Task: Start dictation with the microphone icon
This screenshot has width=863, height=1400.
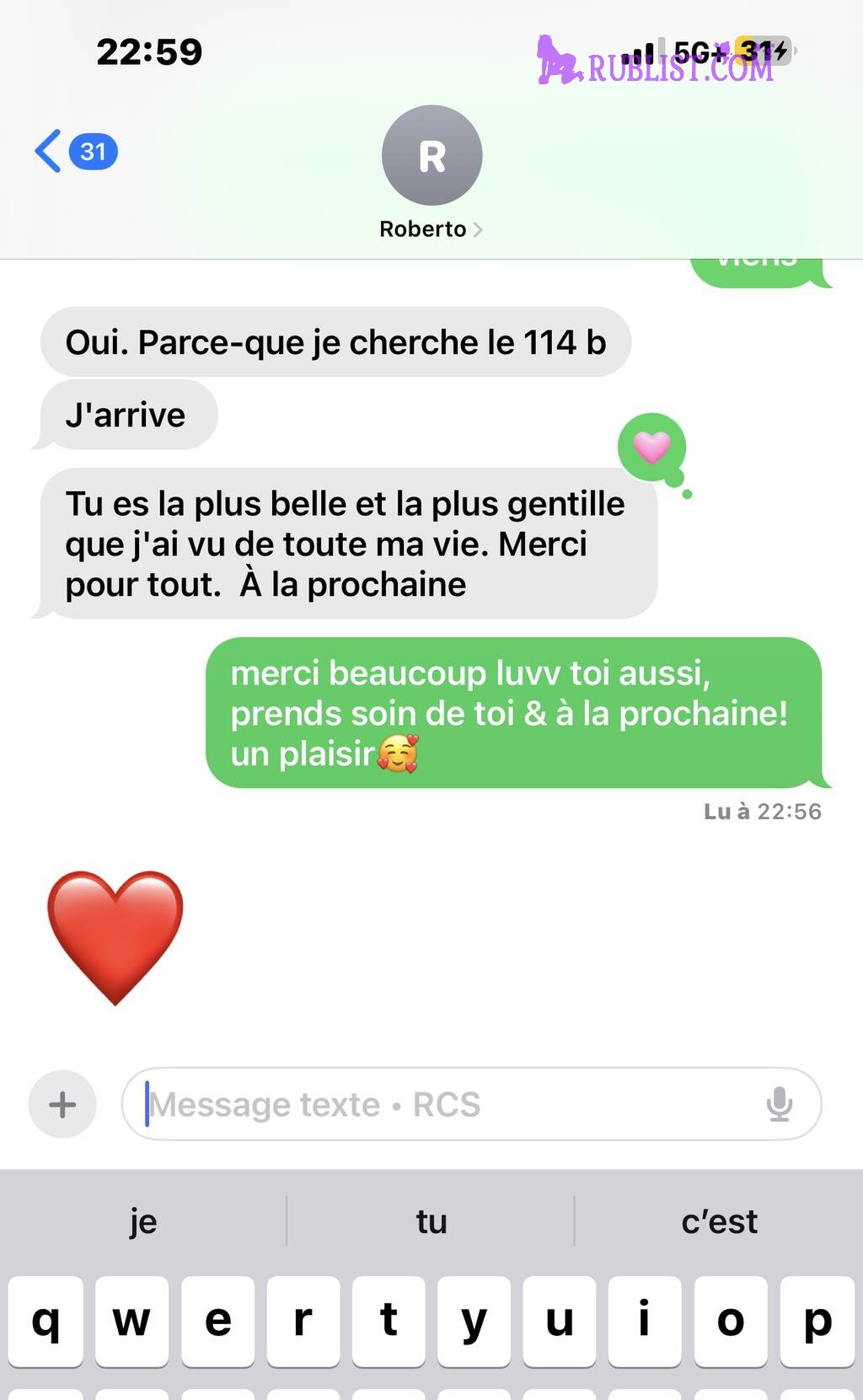Action: point(780,1104)
